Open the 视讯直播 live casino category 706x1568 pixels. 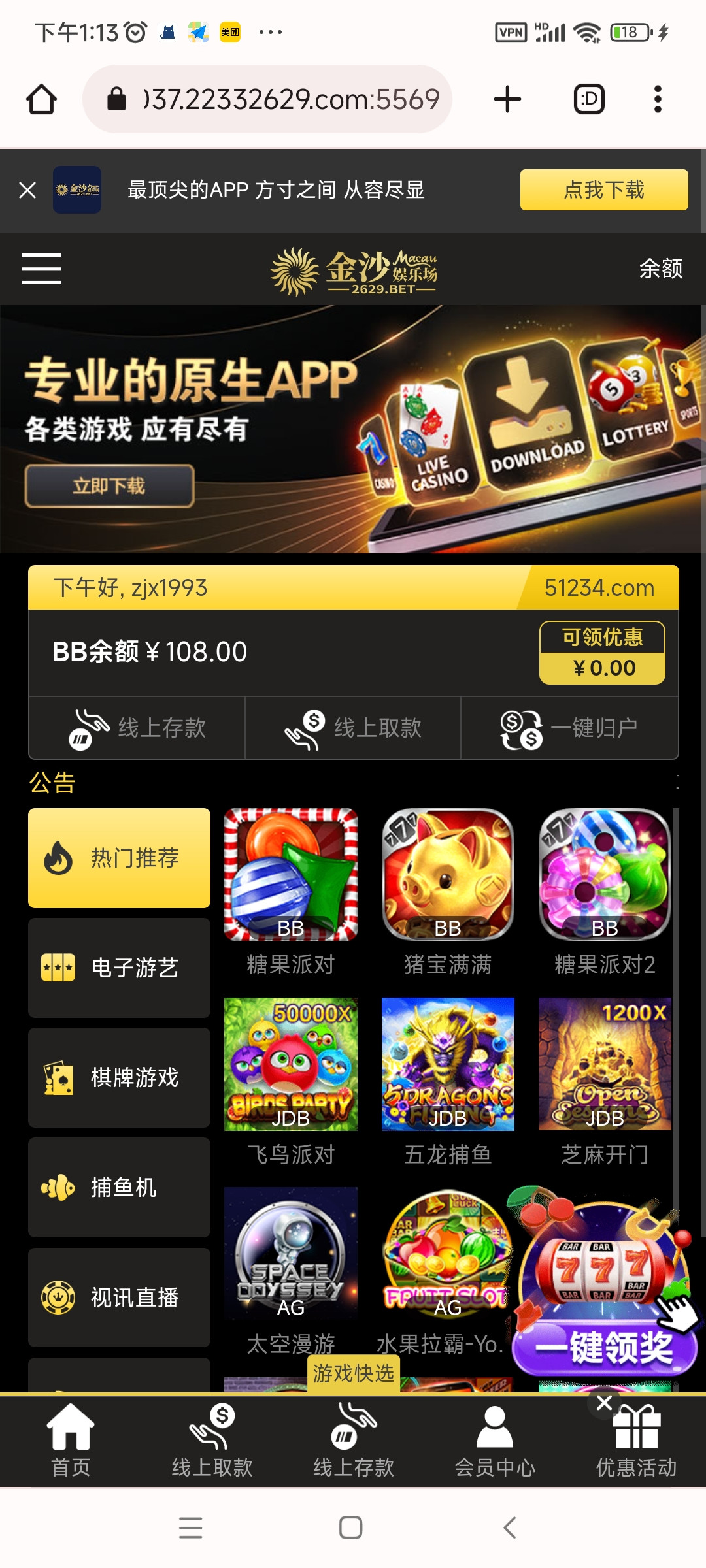pos(118,1297)
